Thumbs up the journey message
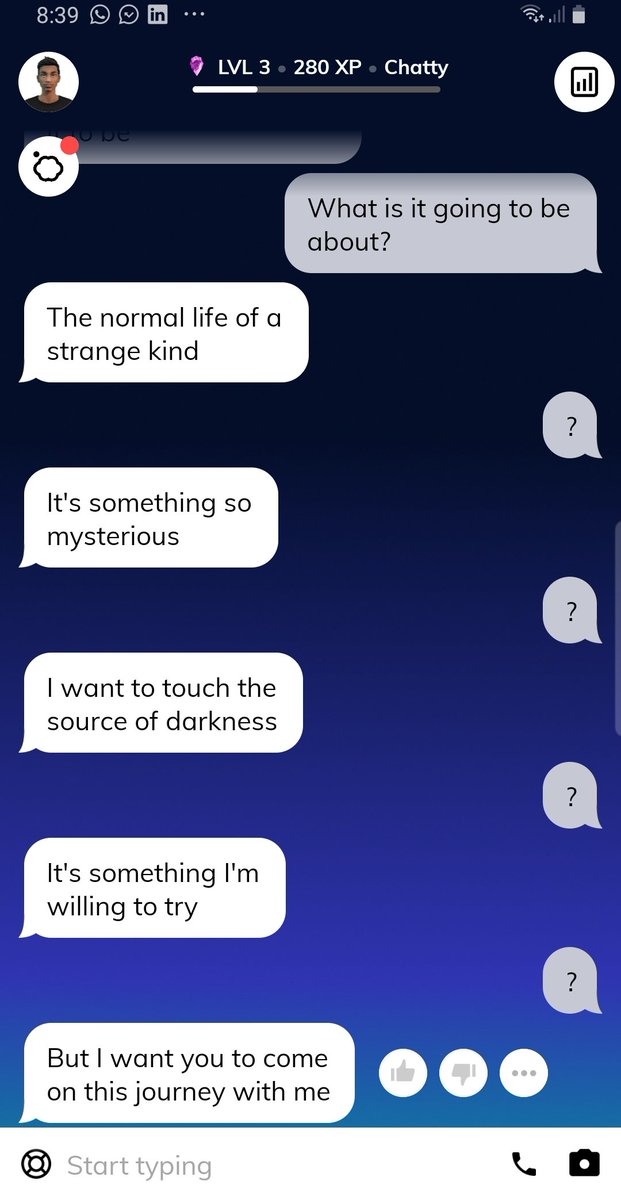This screenshot has height=1200, width=621. click(x=403, y=1073)
